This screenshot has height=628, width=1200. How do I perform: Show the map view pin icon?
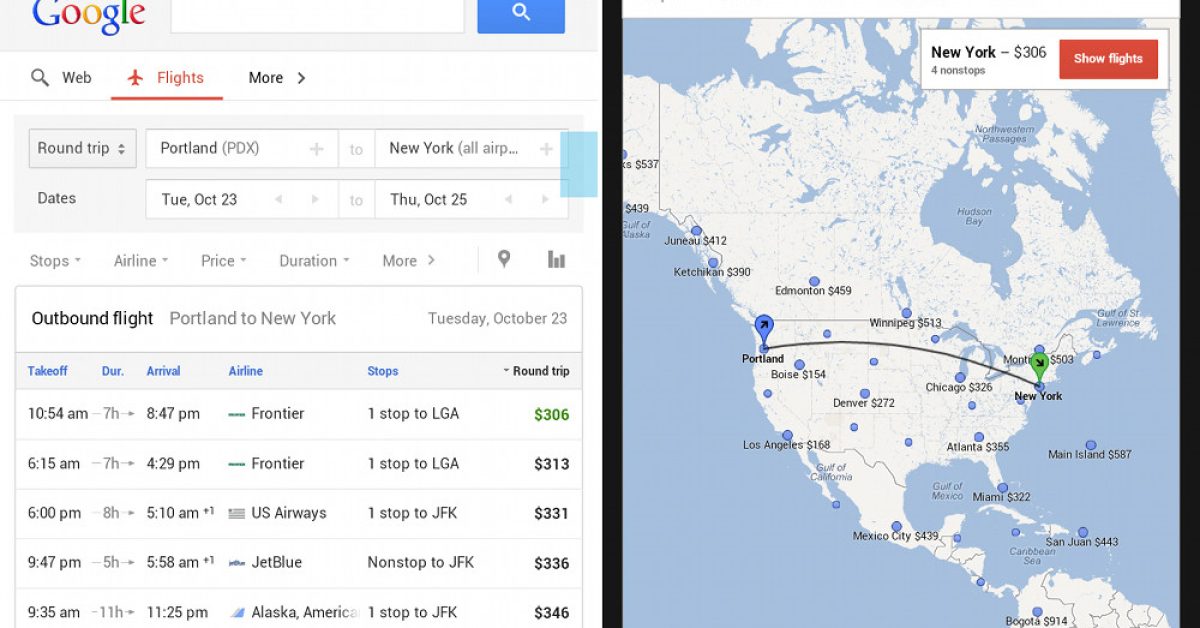tap(504, 260)
